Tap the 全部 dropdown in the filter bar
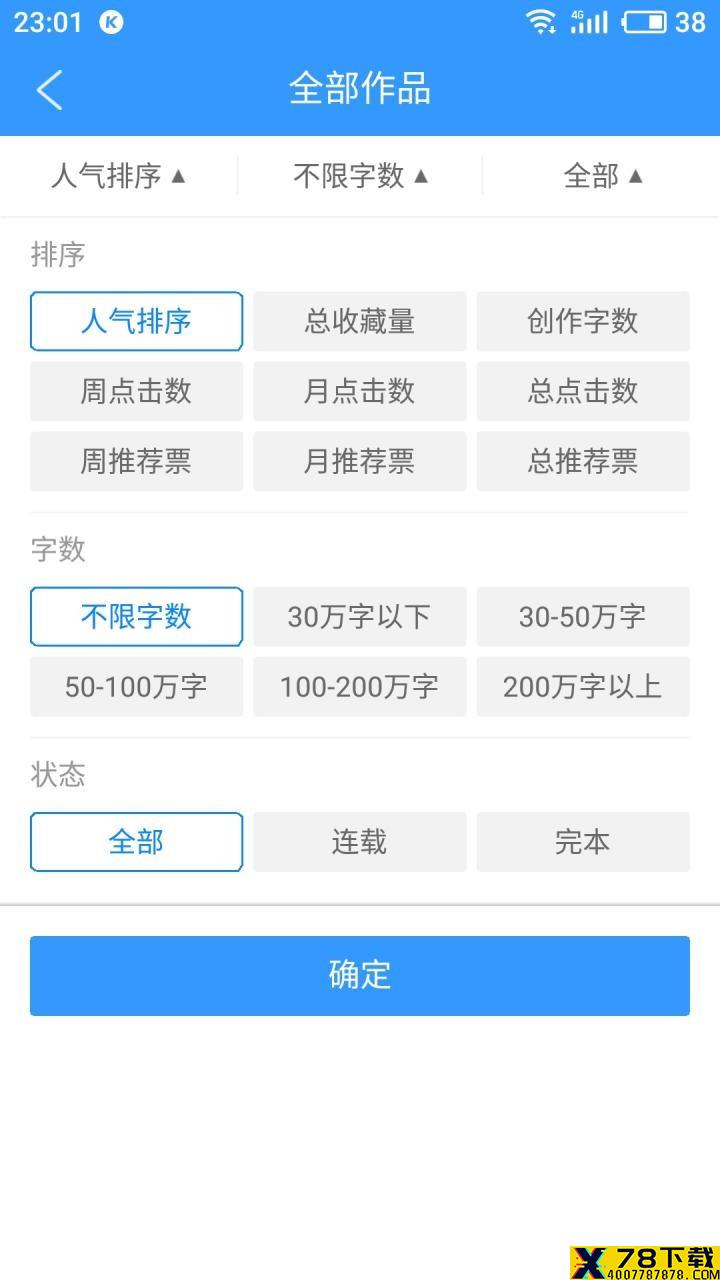720x1280 pixels. 602,176
